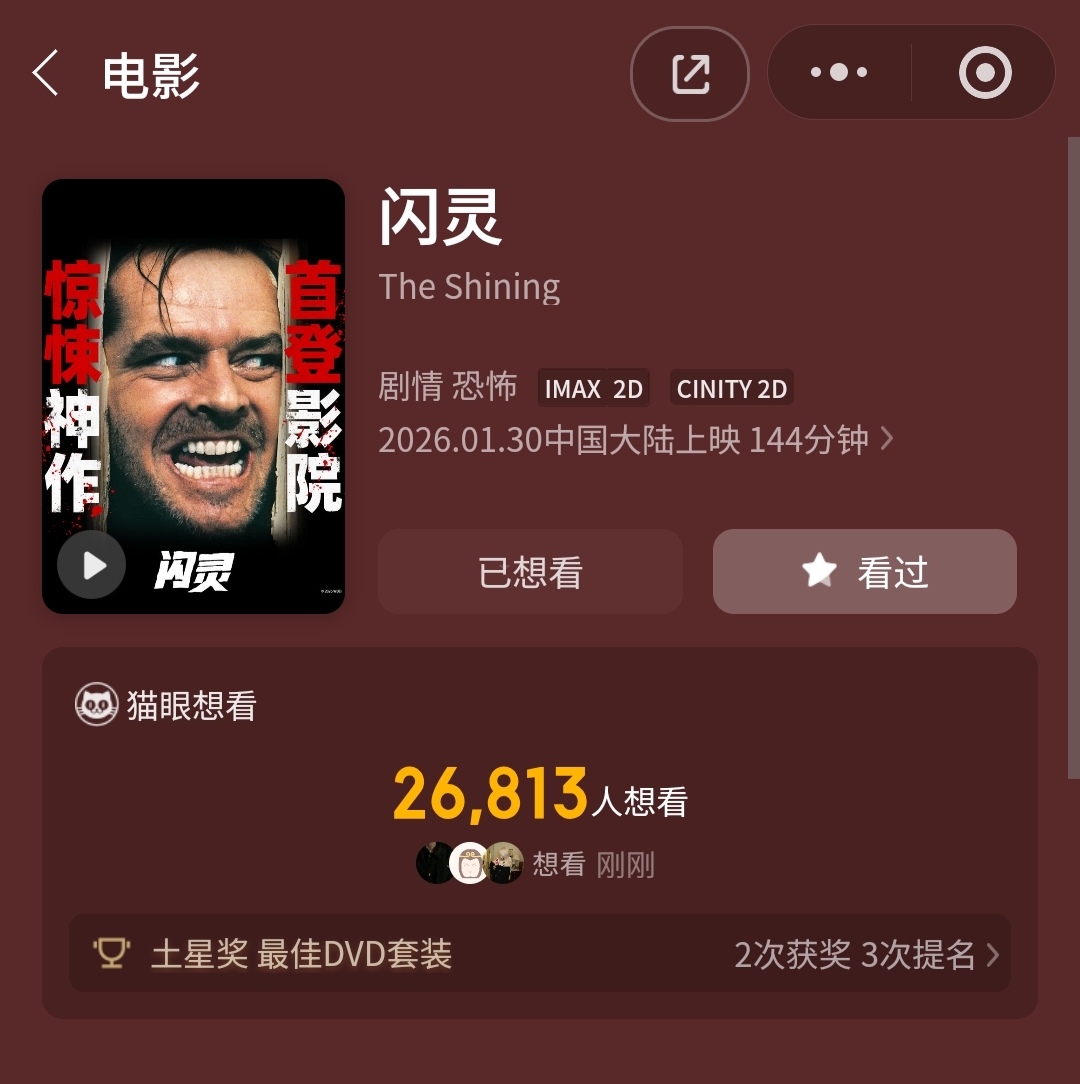Tap the 已想看 button
Image resolution: width=1080 pixels, height=1084 pixels.
(x=530, y=572)
